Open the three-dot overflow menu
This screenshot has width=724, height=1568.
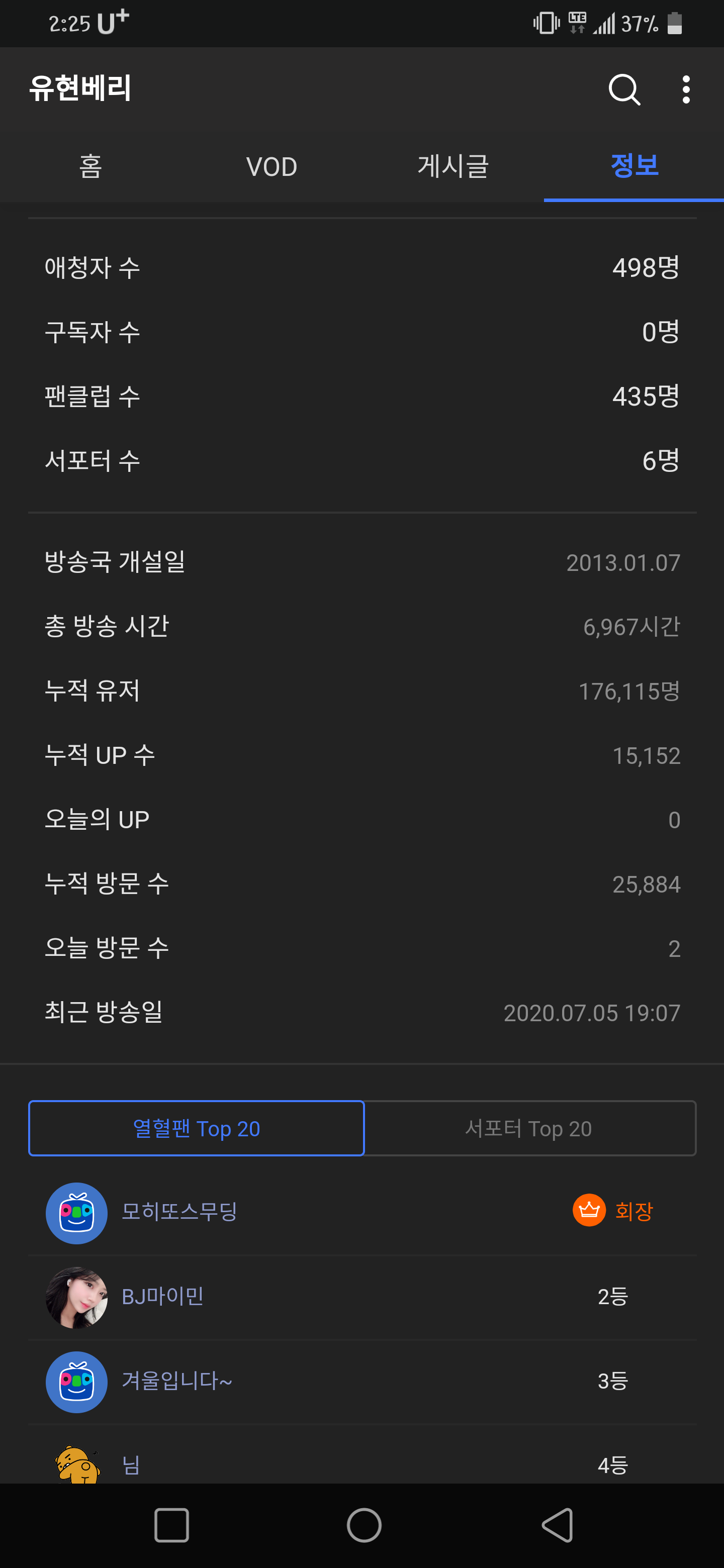(x=686, y=89)
